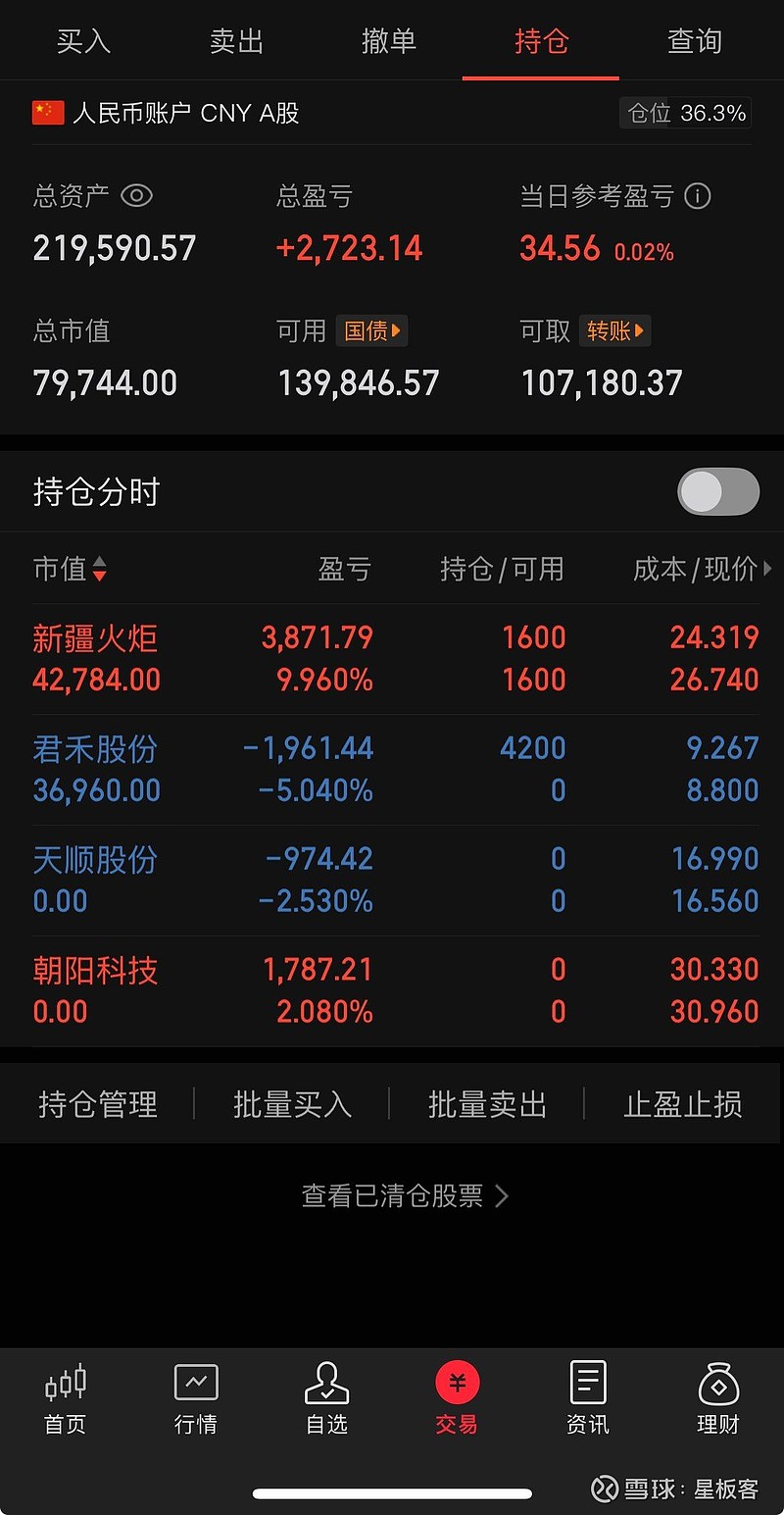Hide total assets with the eye icon

pos(136,196)
